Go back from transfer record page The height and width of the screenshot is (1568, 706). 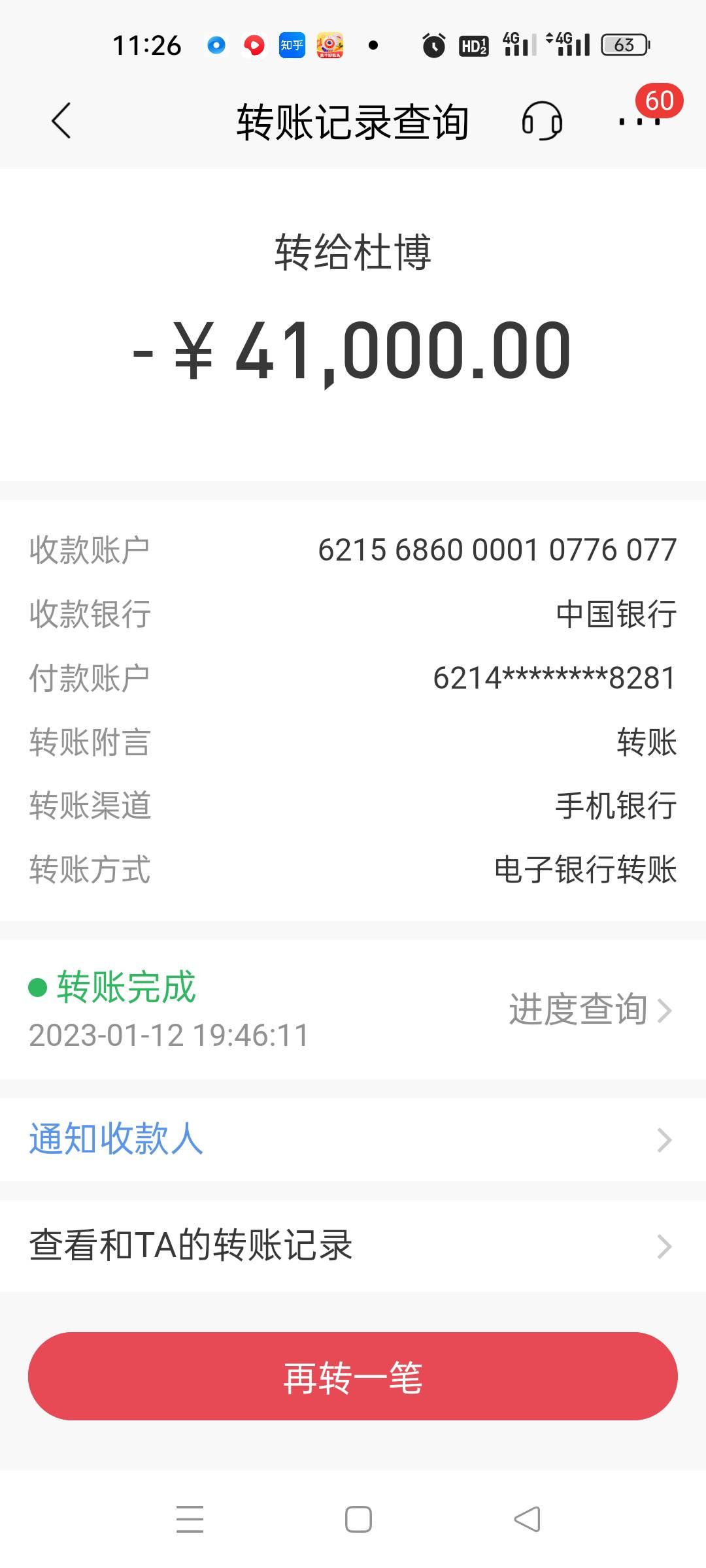[61, 121]
